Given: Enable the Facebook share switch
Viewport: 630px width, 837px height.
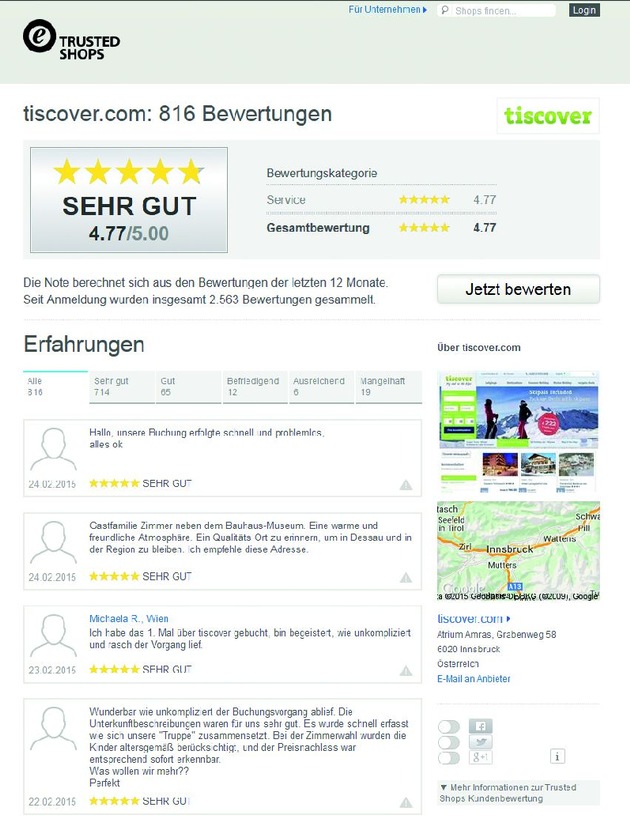Looking at the screenshot, I should pyautogui.click(x=449, y=727).
